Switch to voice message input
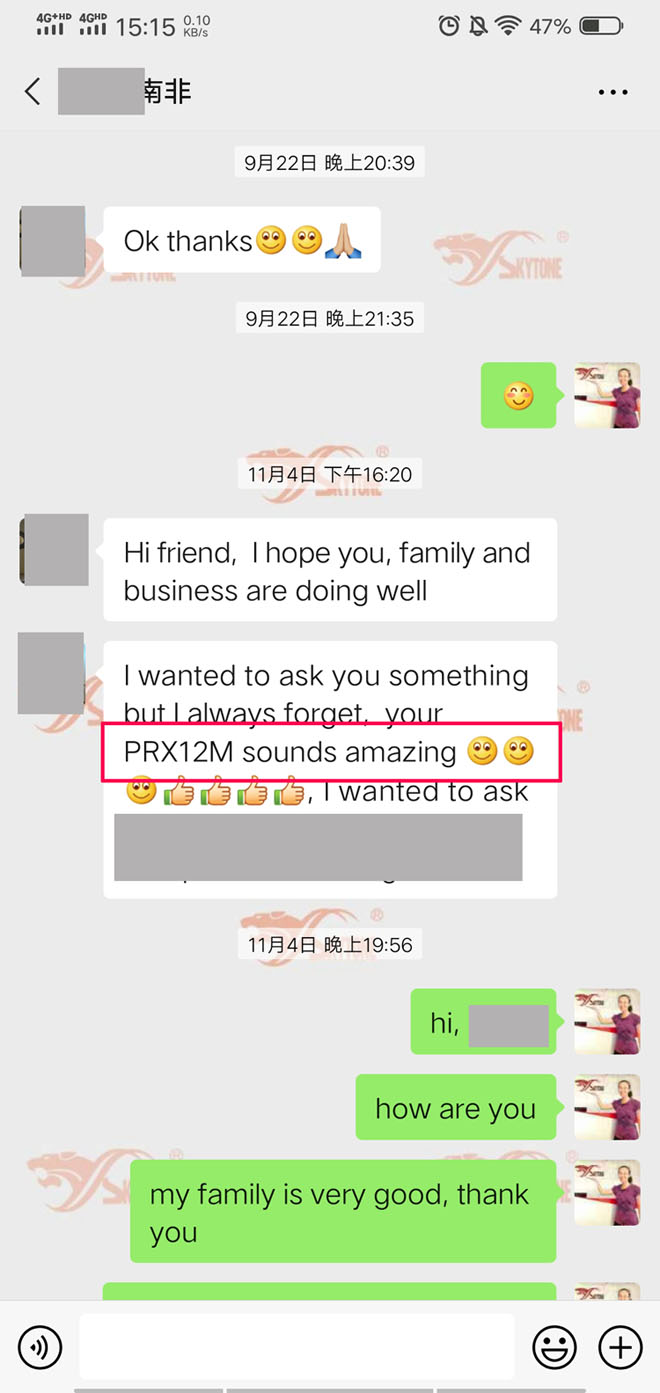Viewport: 660px width, 1393px height. [40, 1347]
